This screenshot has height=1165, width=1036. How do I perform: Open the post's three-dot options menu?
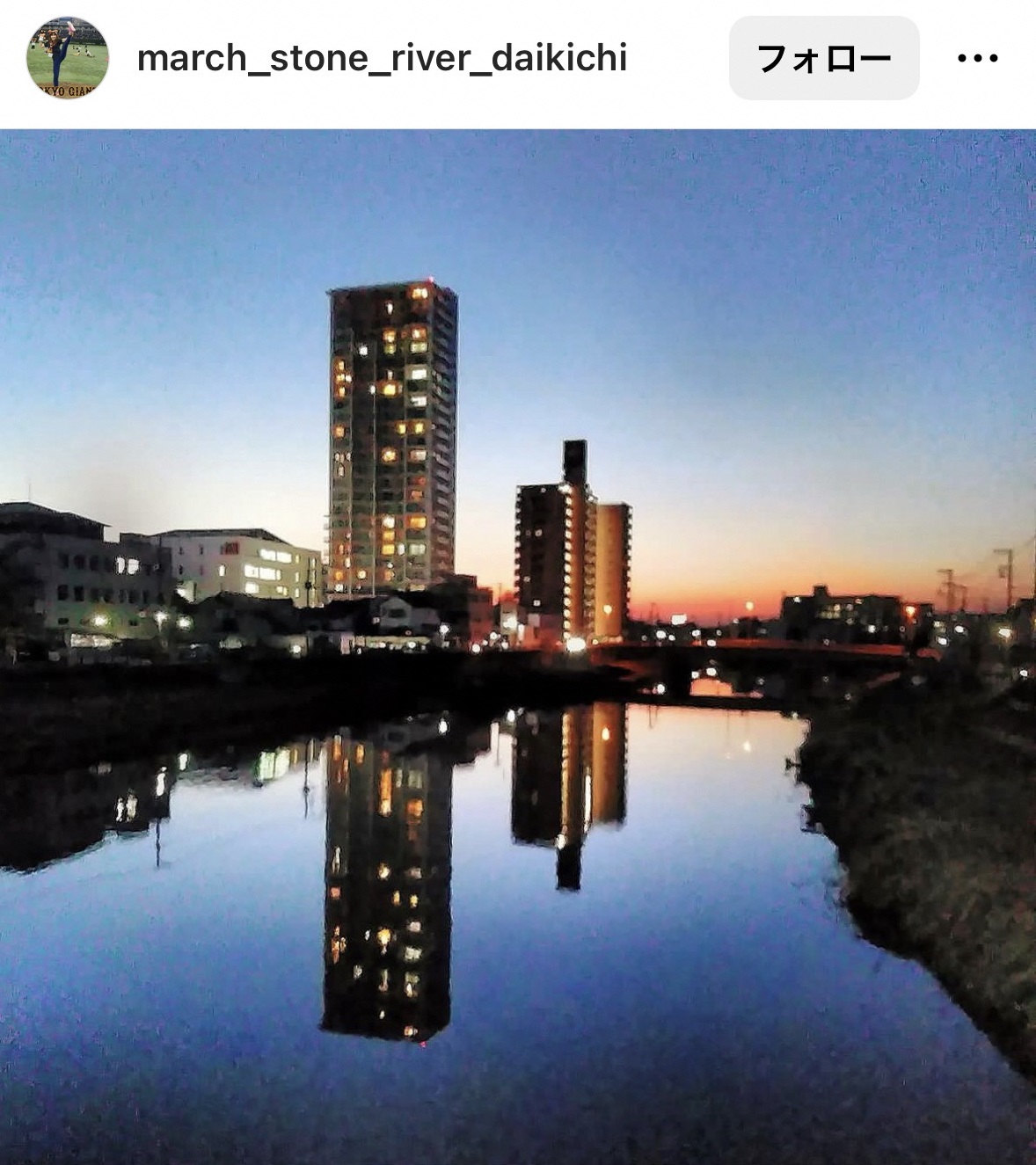977,58
